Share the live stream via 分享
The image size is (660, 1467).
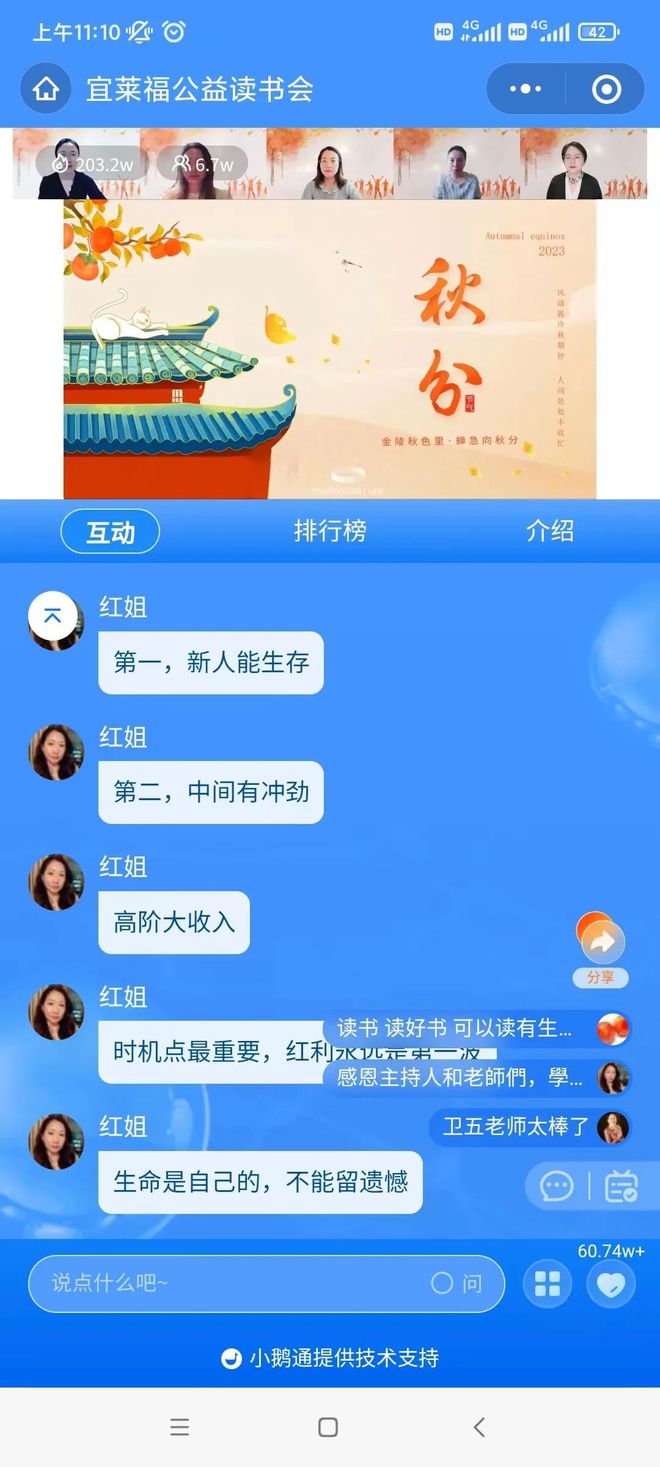(x=601, y=950)
